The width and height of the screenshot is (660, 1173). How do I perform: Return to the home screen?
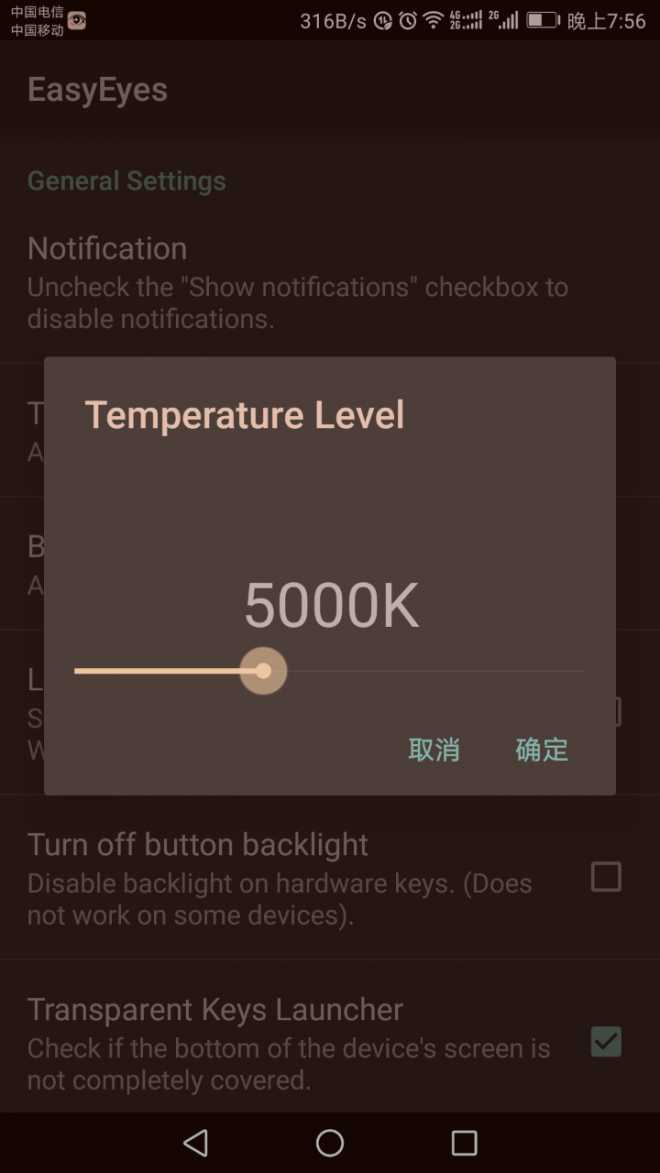click(x=330, y=1142)
